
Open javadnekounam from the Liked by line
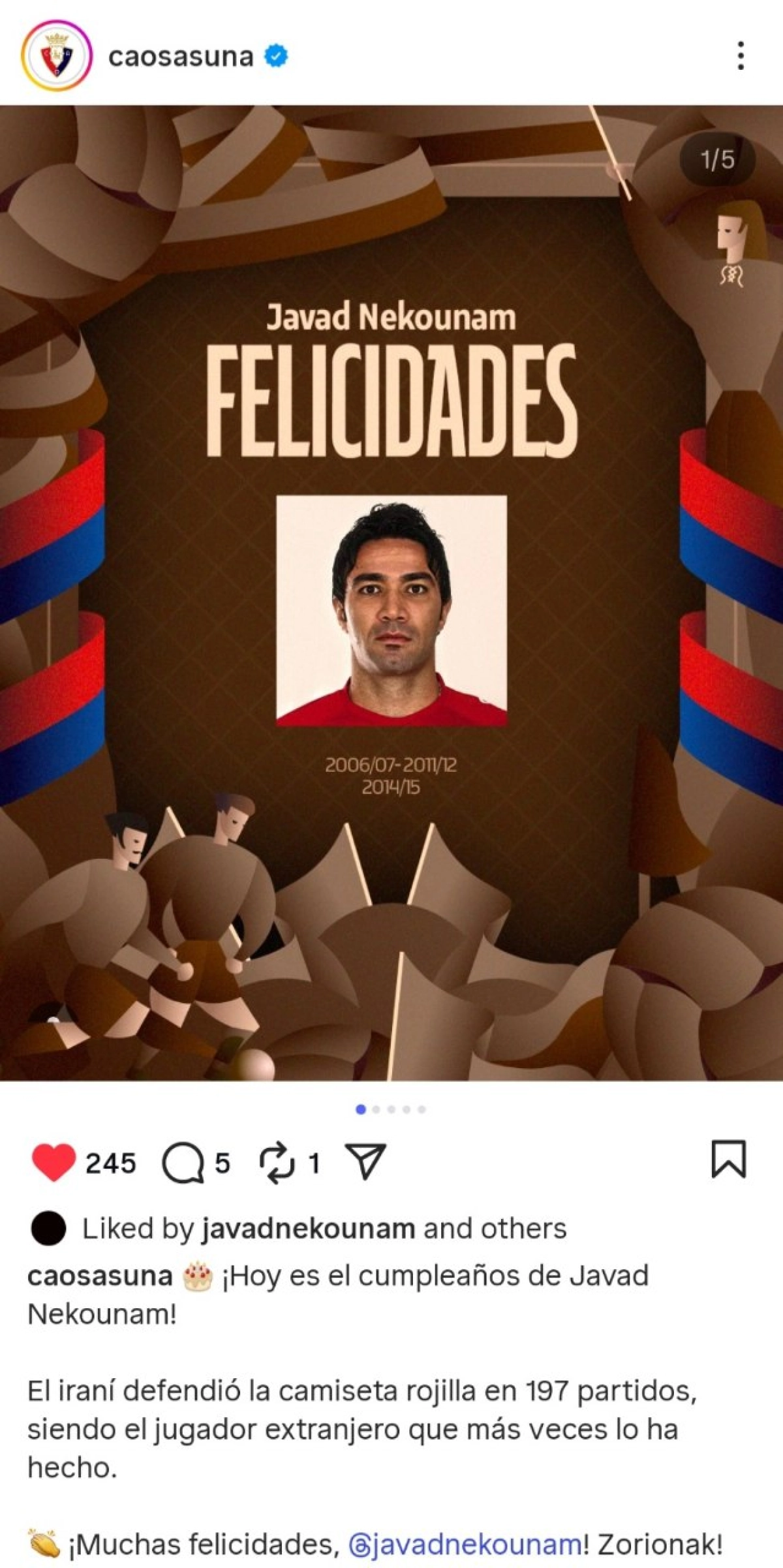point(308,1229)
